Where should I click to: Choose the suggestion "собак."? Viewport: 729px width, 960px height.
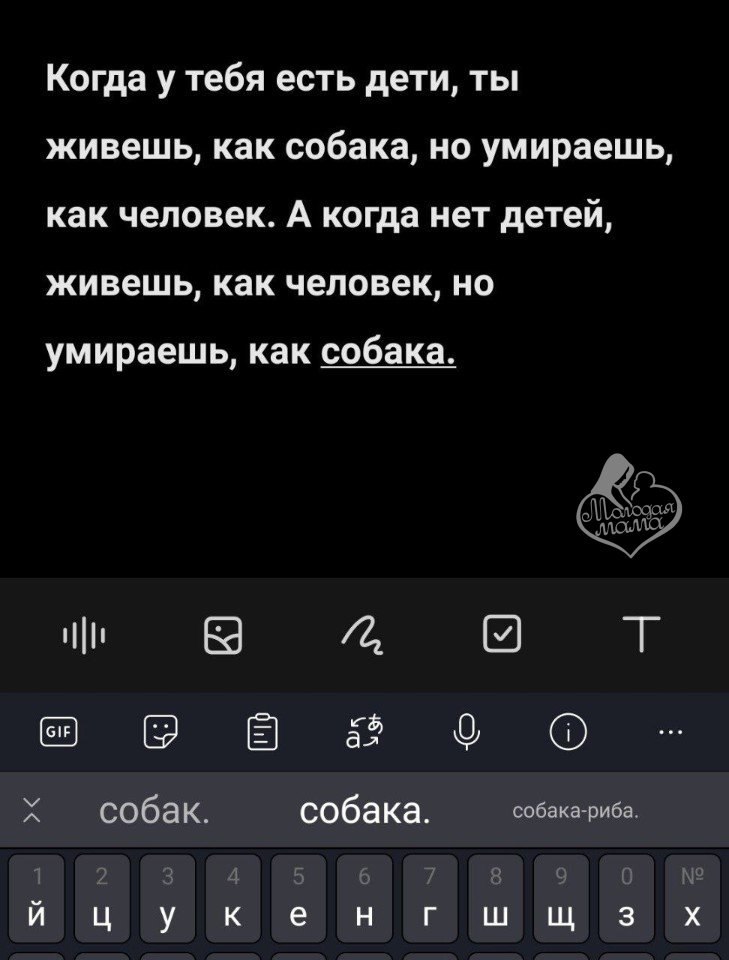155,811
